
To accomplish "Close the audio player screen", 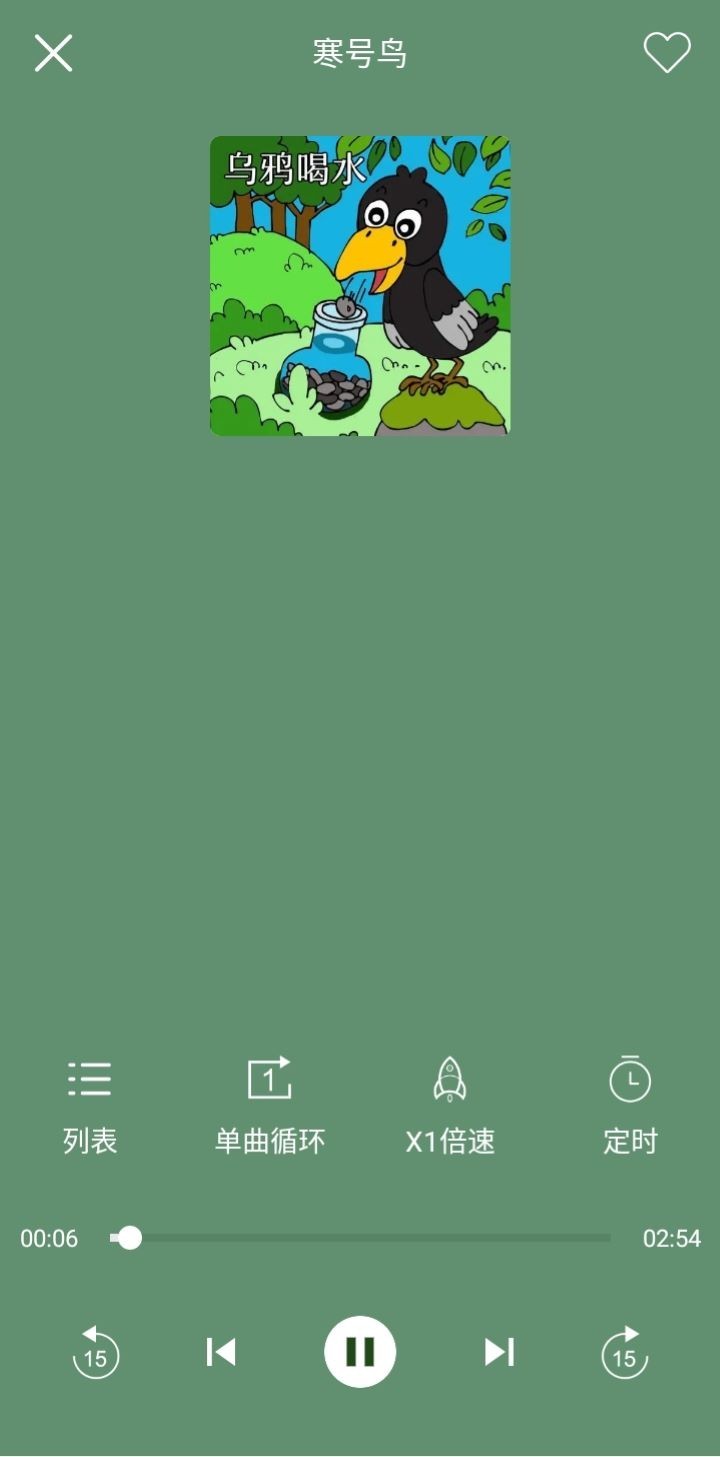I will click(53, 53).
